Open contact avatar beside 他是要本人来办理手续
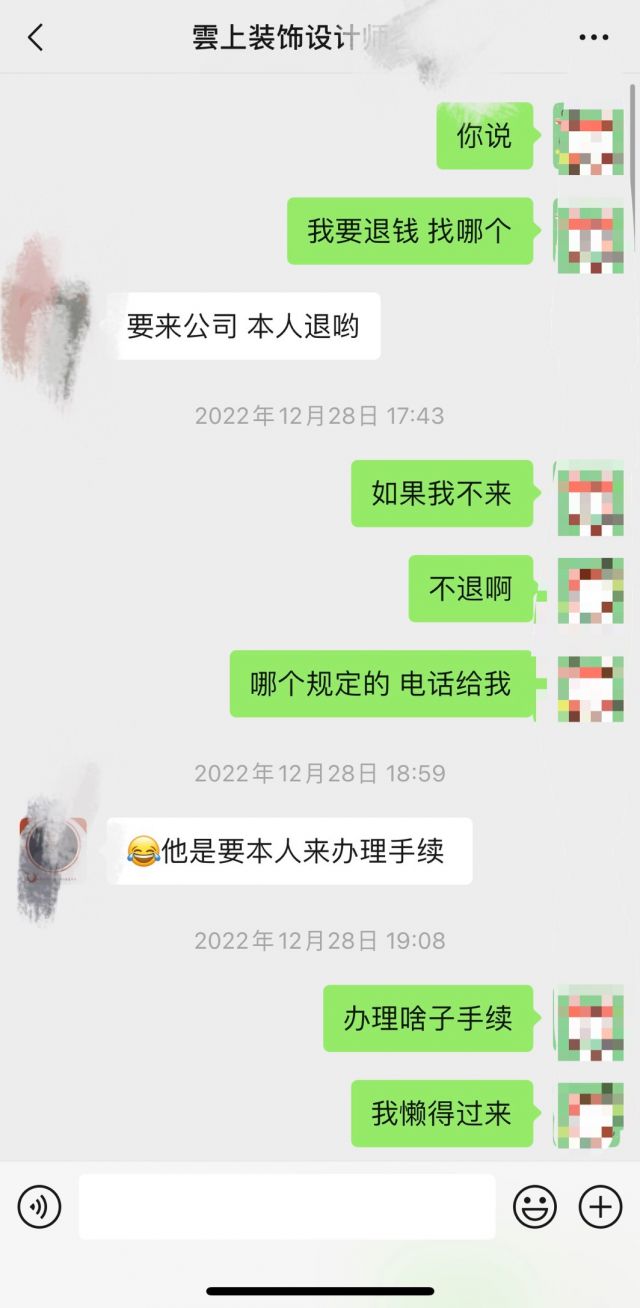Viewport: 640px width, 1308px height. point(52,849)
